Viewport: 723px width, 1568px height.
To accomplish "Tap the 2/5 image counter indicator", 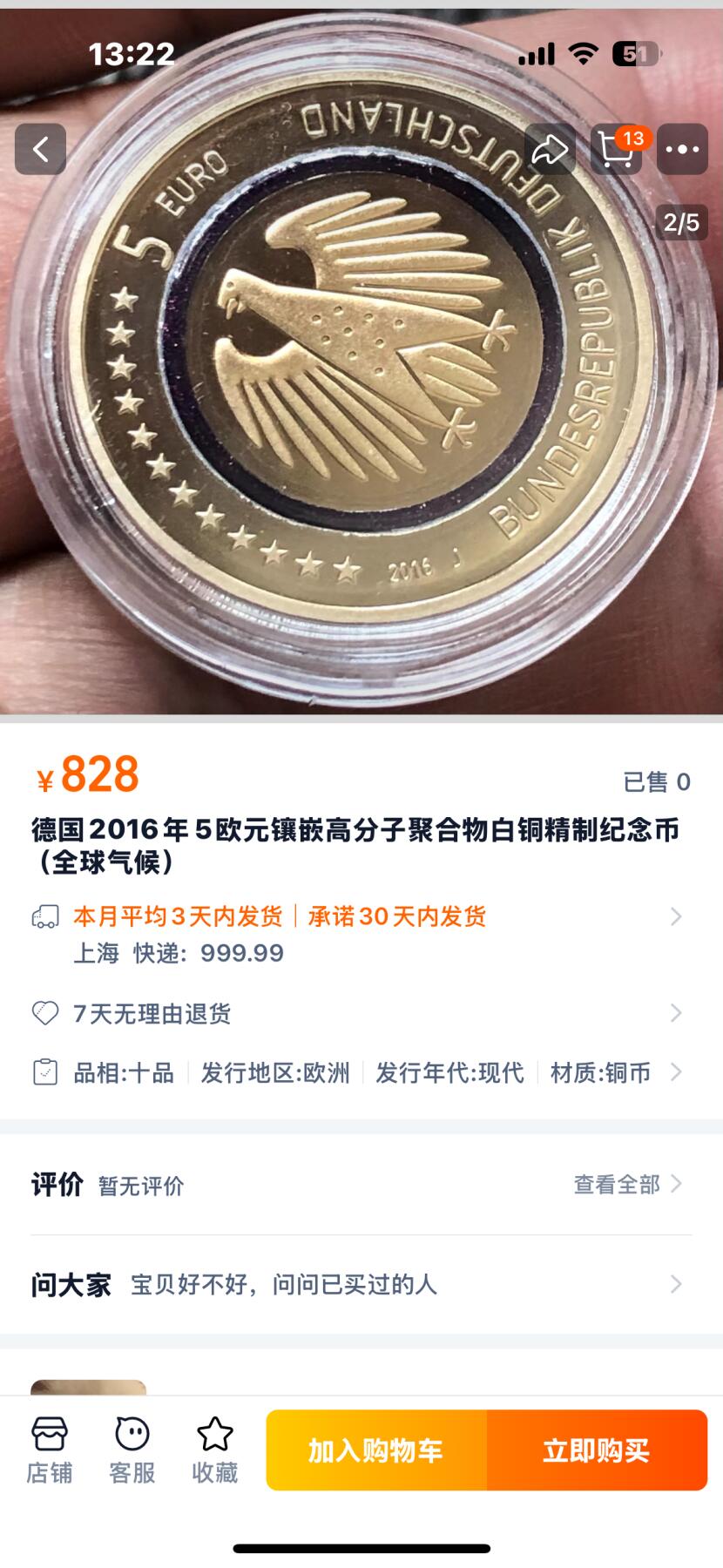I will coord(683,222).
